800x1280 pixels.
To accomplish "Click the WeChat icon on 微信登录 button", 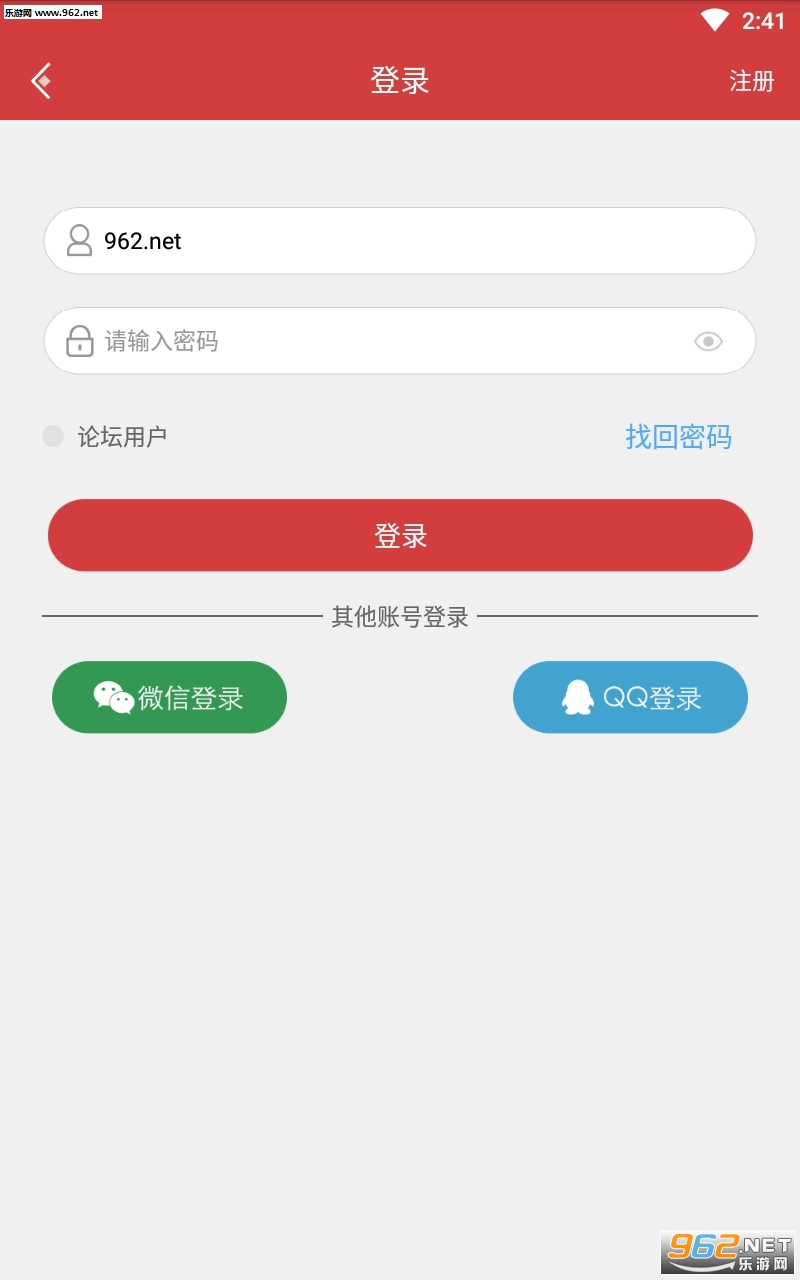I will tap(113, 697).
